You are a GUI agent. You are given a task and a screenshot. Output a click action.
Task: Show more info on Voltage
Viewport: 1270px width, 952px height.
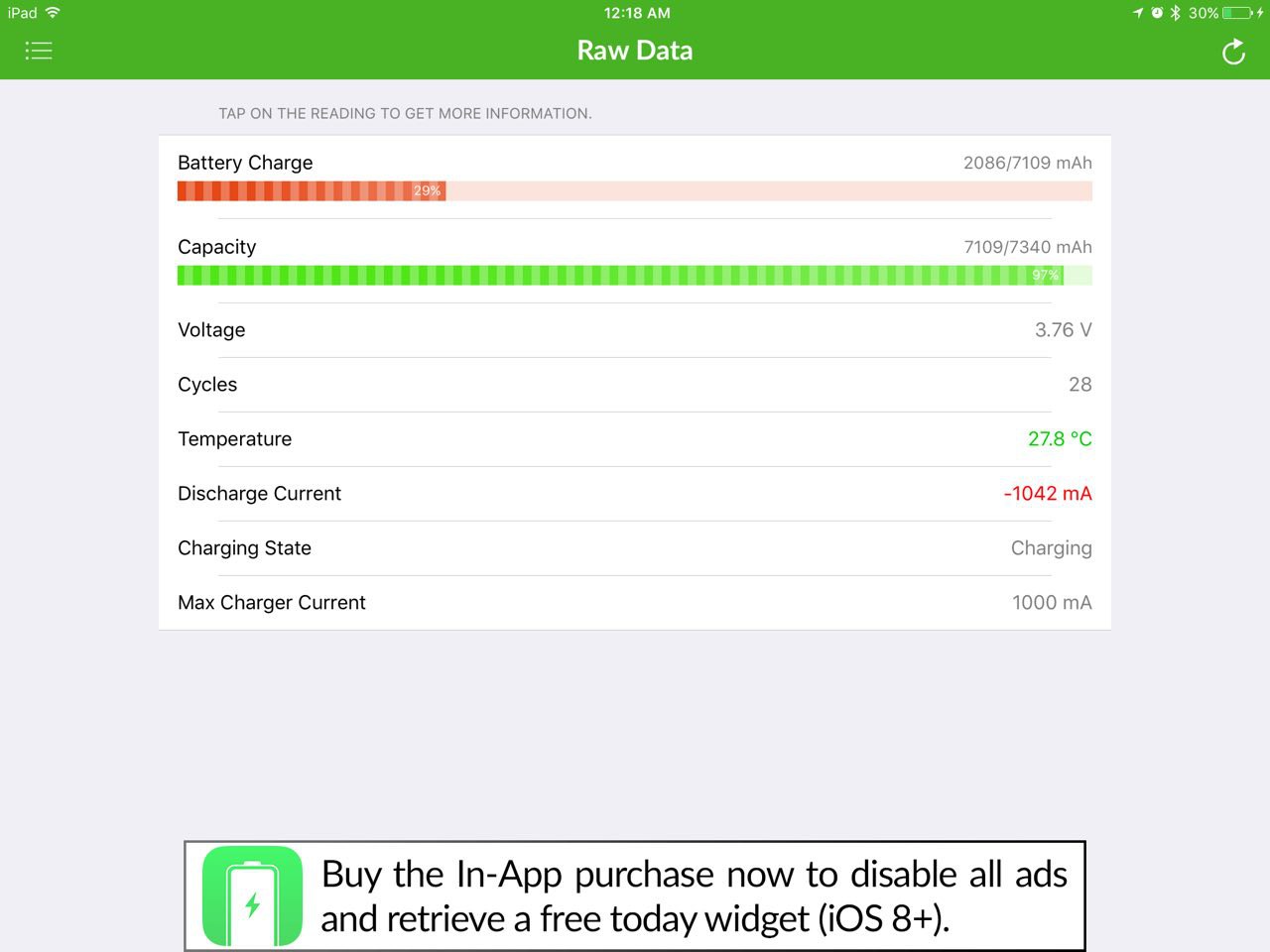(x=635, y=330)
